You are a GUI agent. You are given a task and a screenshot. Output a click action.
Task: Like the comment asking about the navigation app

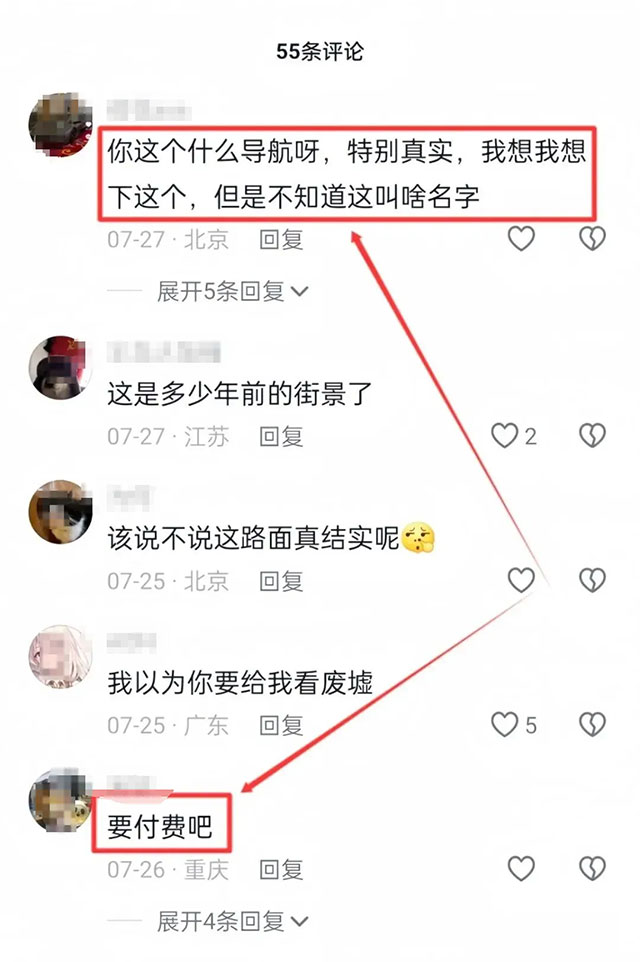[x=521, y=239]
